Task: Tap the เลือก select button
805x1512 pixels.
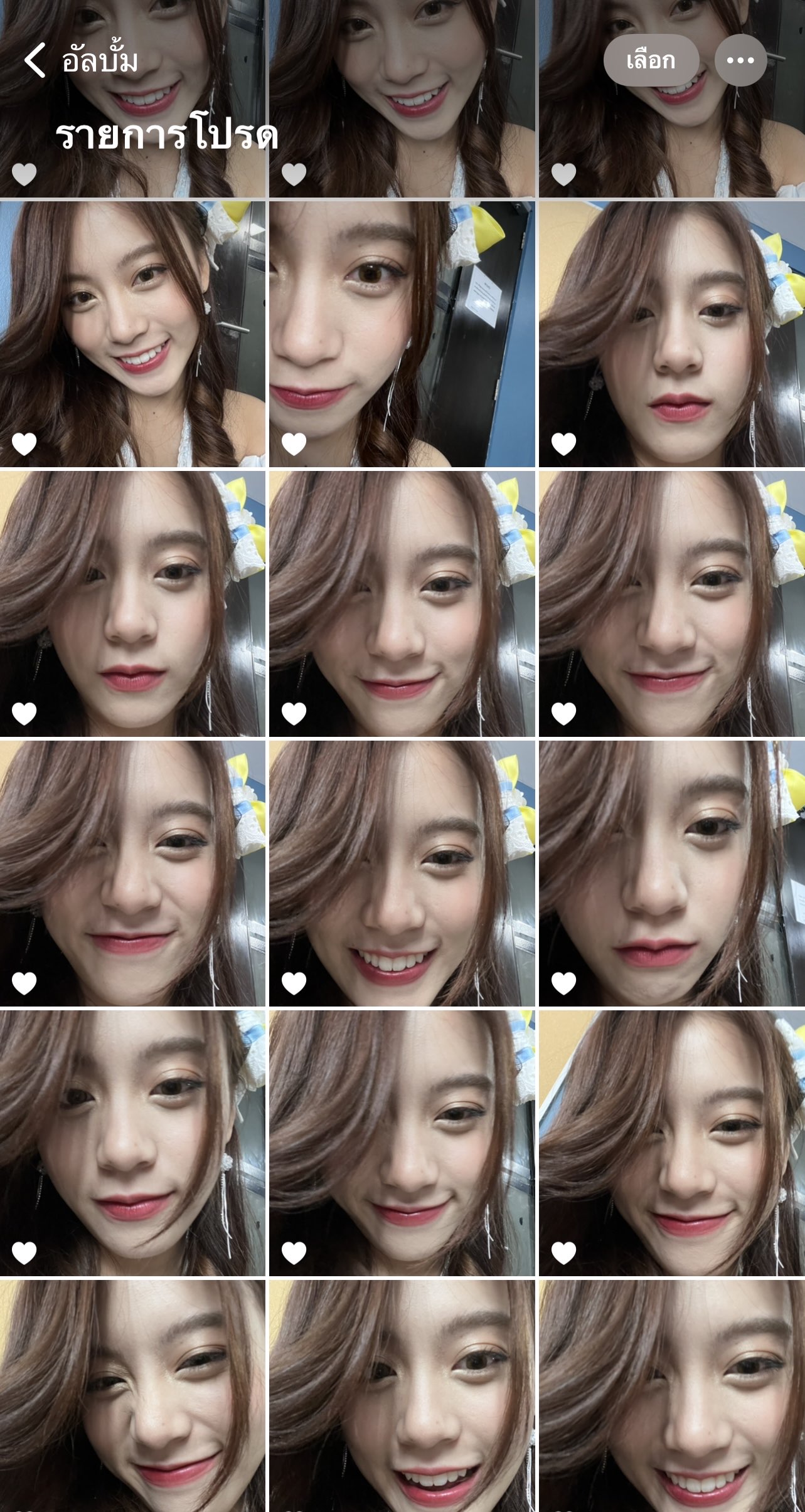Action: [x=651, y=61]
